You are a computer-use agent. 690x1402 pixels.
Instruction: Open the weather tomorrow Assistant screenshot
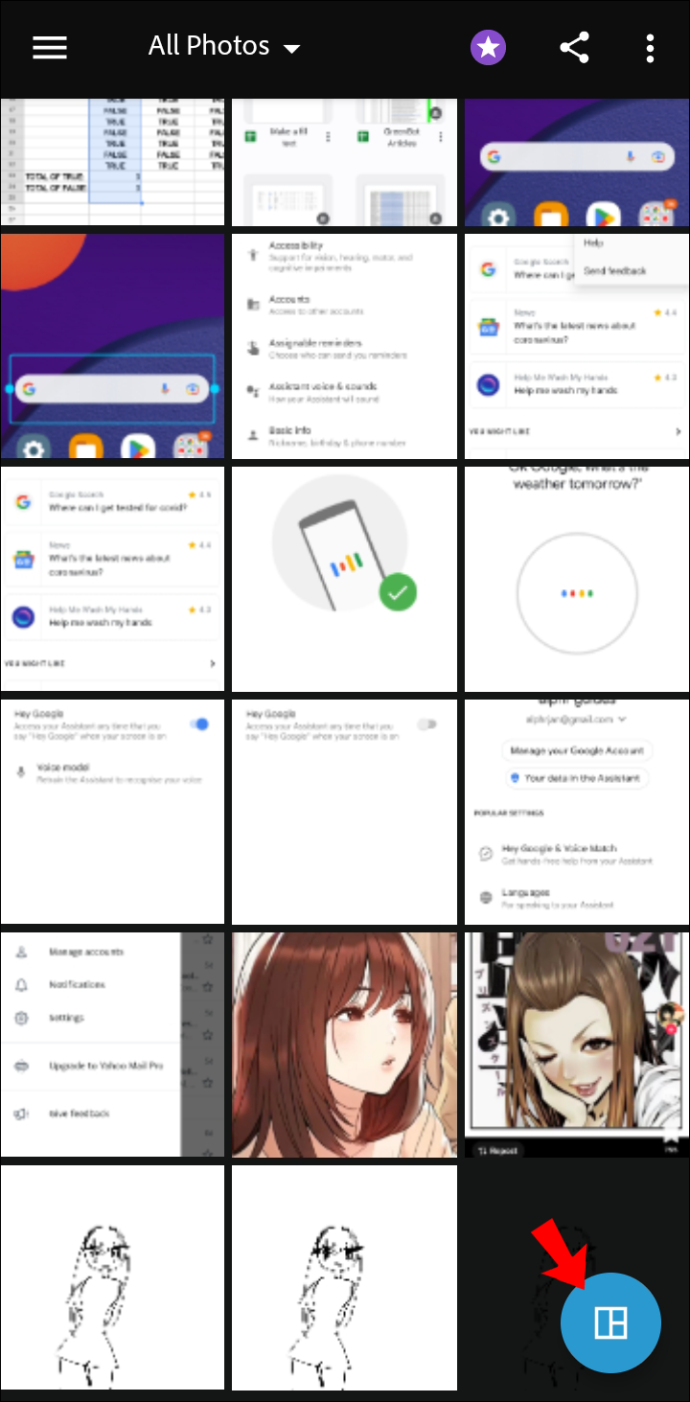pos(576,578)
